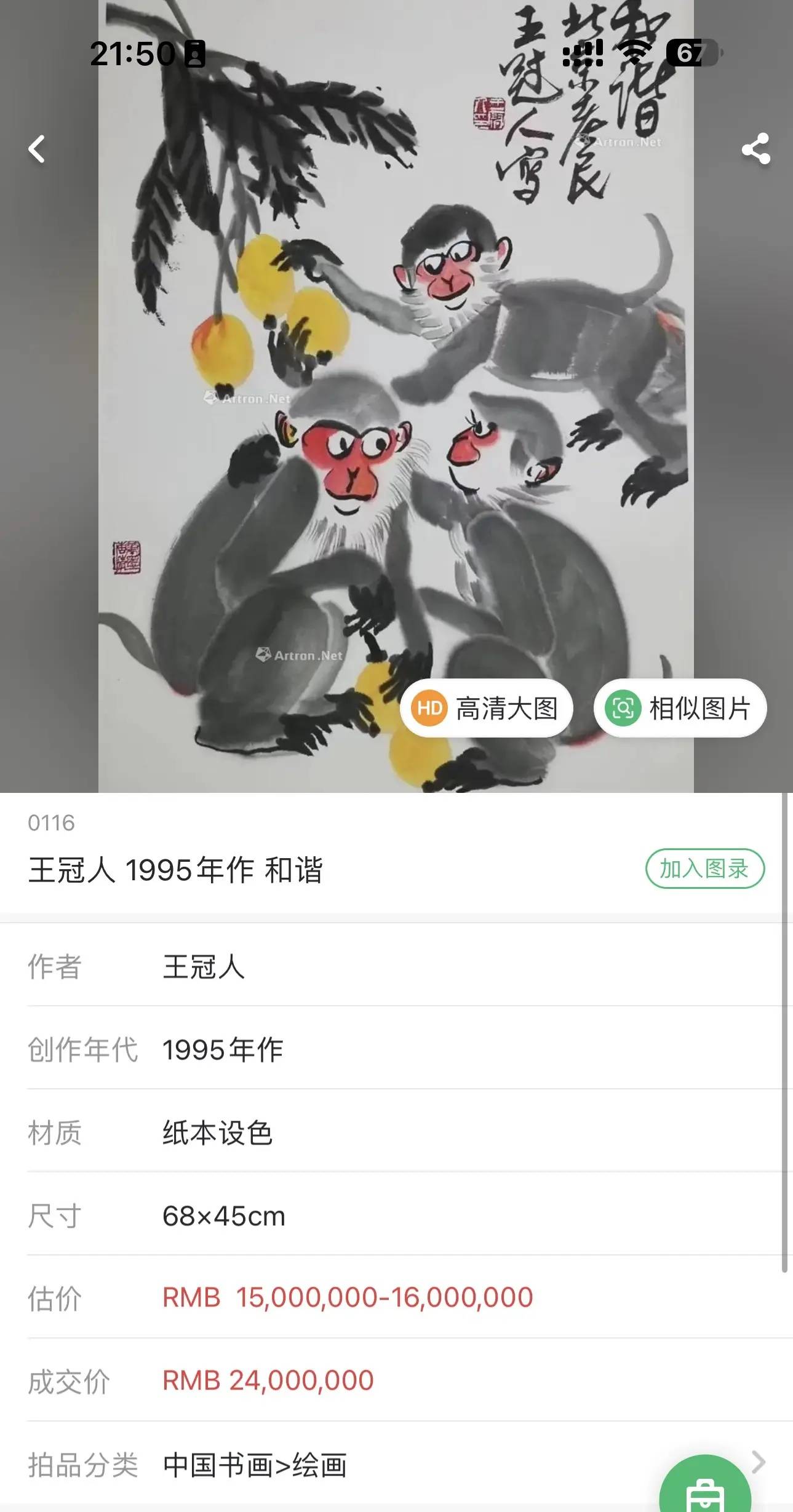Tap the 21:50 clock in status bar
This screenshot has height=1512, width=793.
132,55
